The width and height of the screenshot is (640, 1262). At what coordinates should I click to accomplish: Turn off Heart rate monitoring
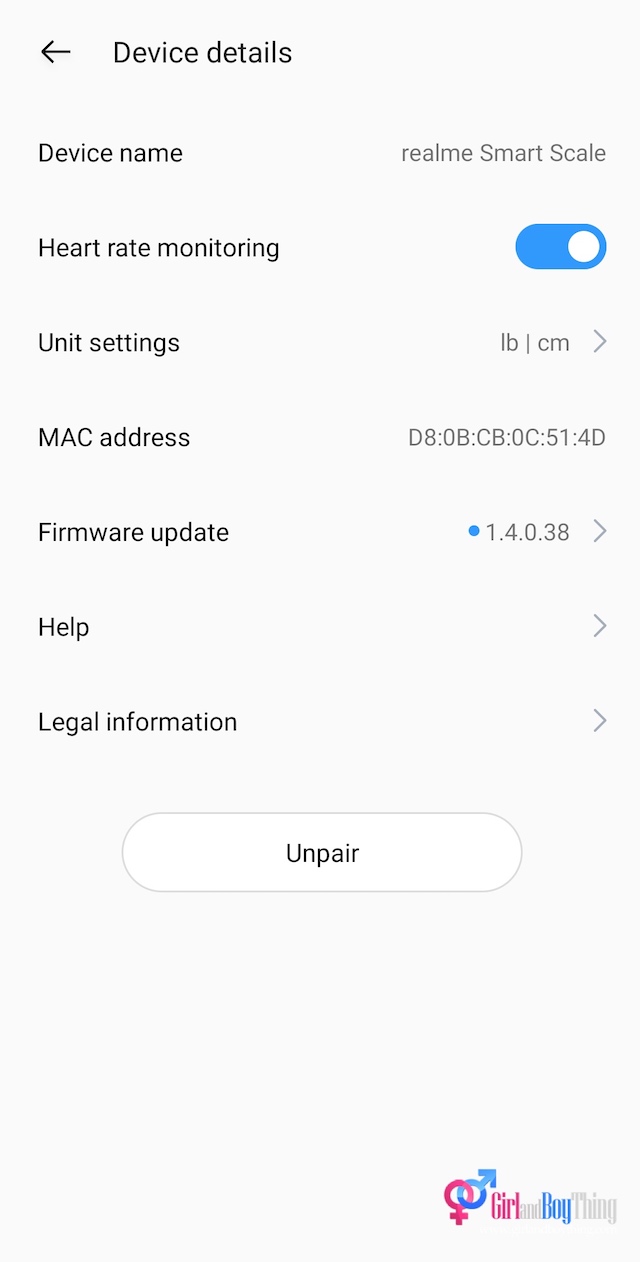coord(560,247)
